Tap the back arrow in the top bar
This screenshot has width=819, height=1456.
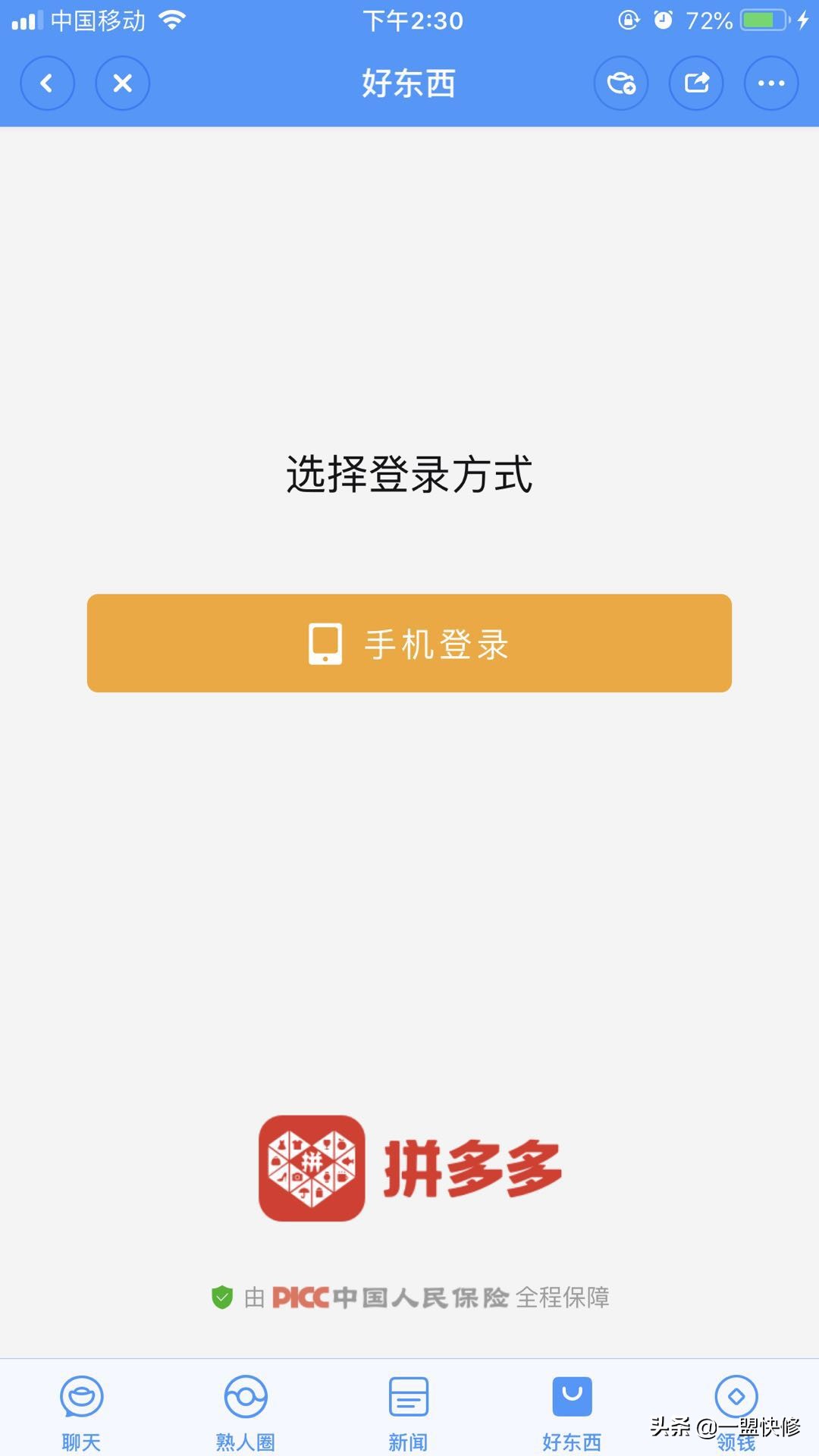pyautogui.click(x=47, y=83)
